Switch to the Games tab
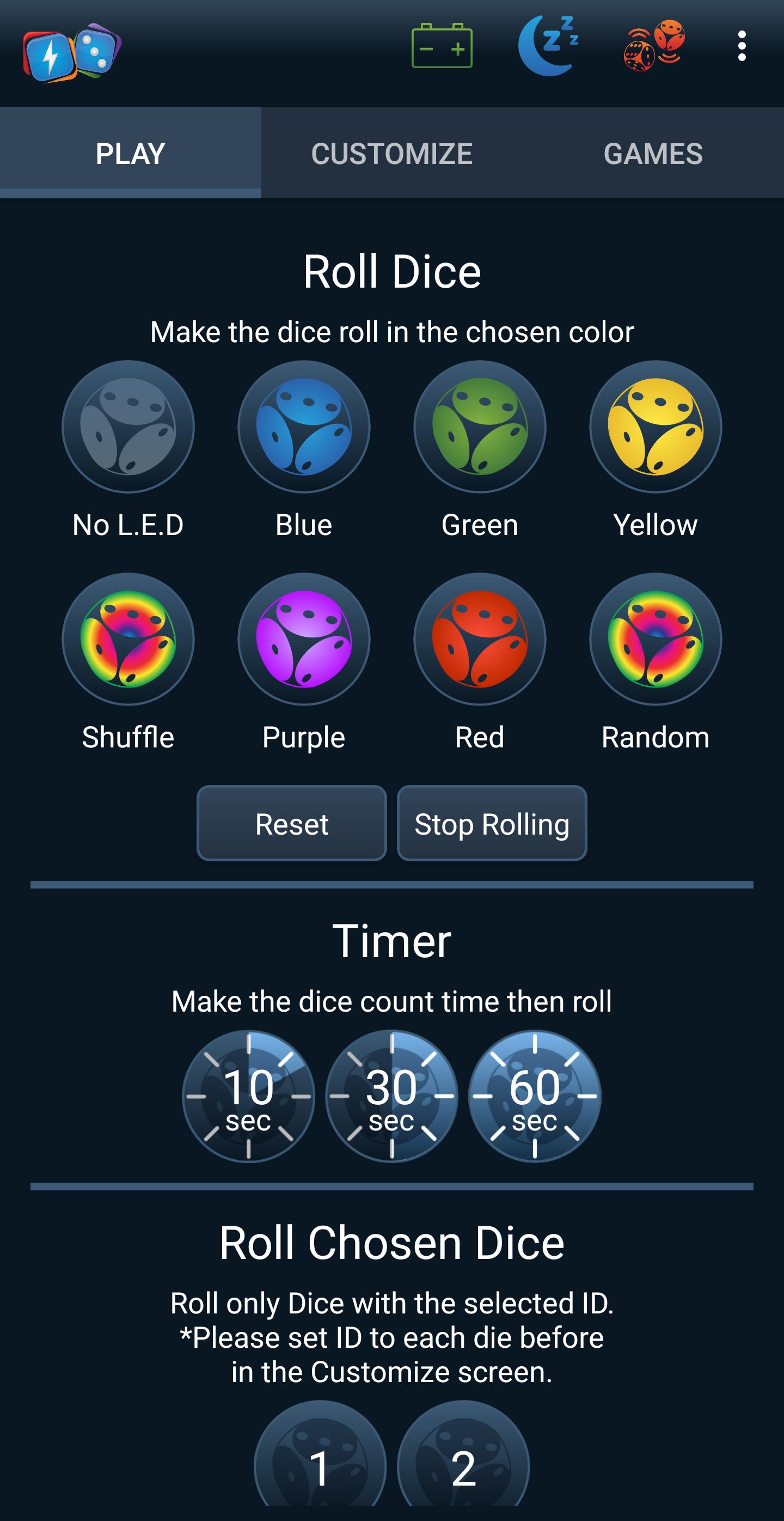The image size is (784, 1521). (653, 154)
